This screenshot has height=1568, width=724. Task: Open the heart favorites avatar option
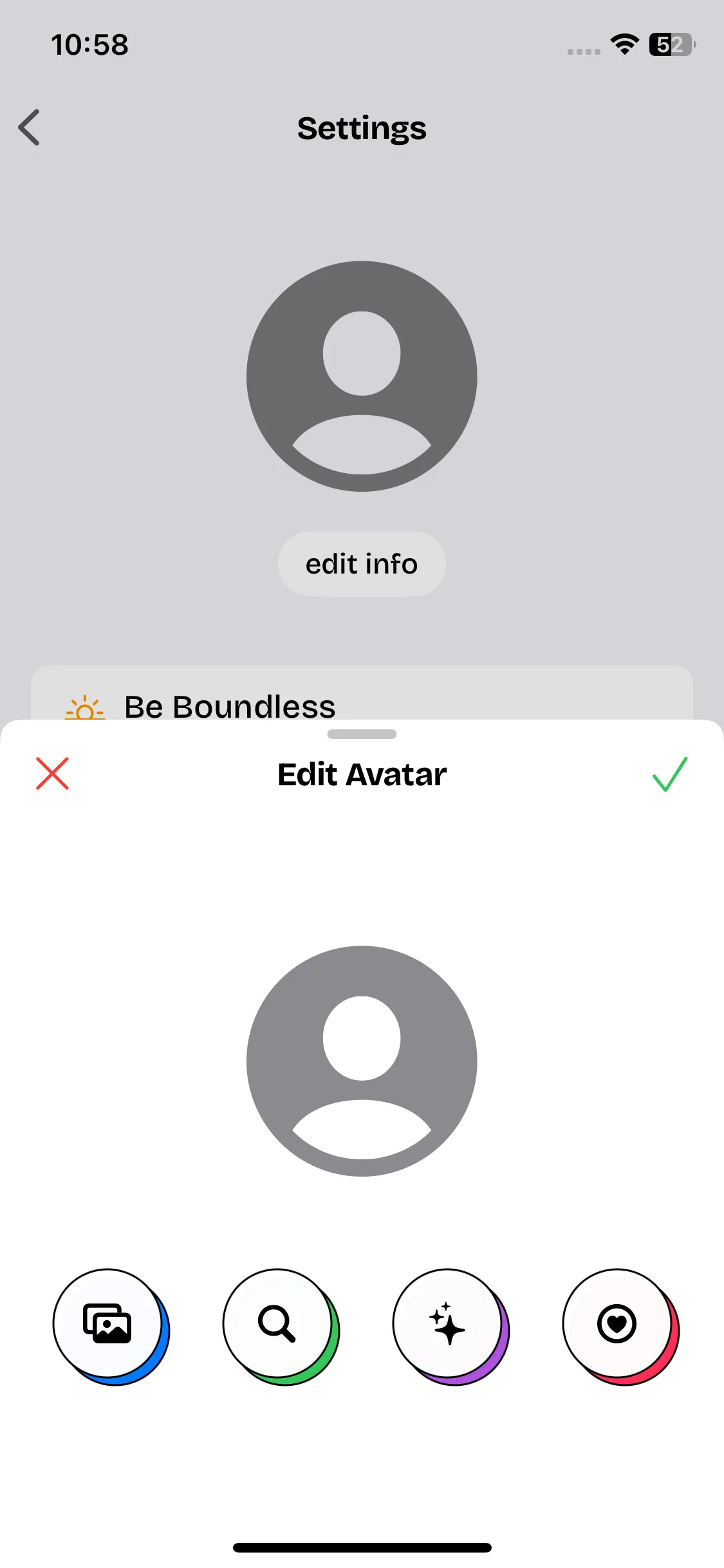click(617, 1323)
